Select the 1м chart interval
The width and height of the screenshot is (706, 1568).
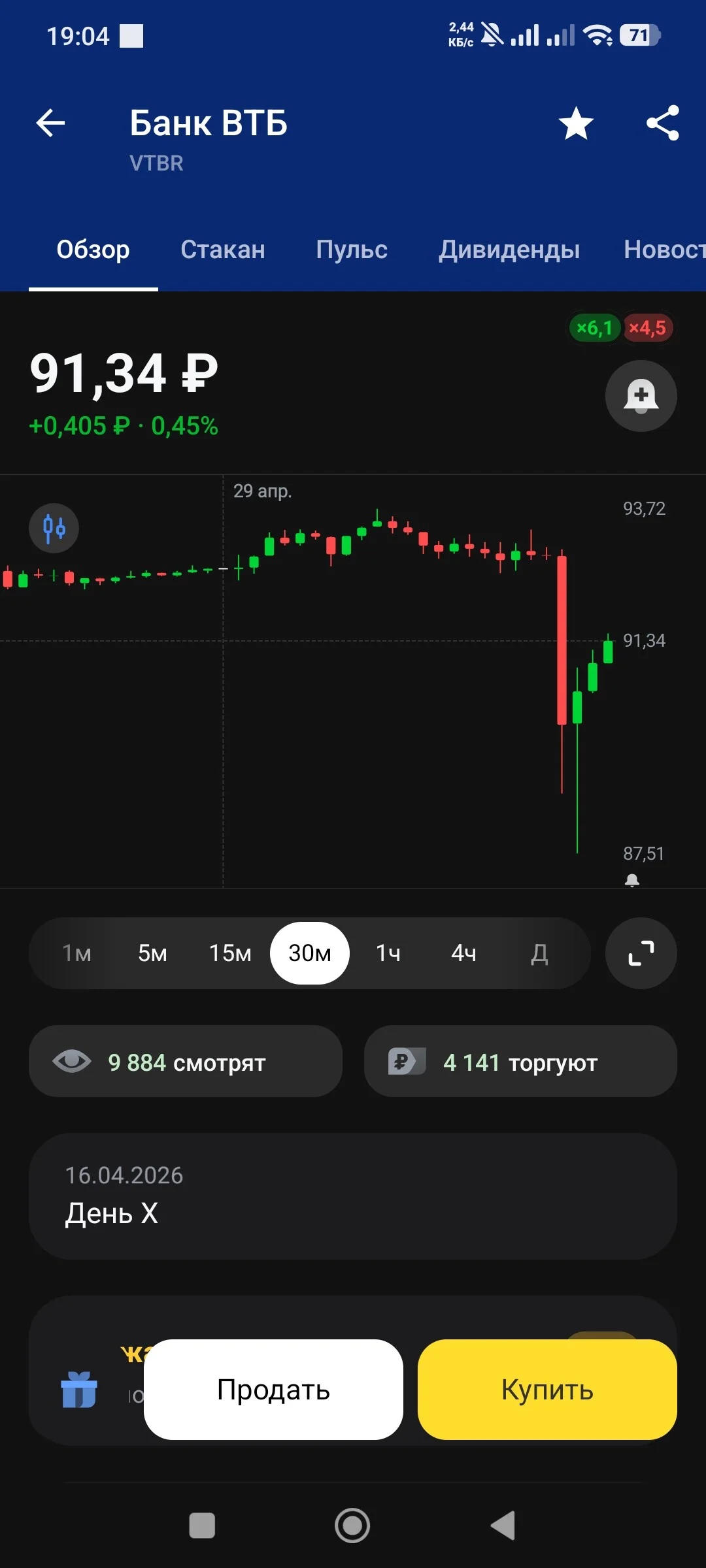click(x=76, y=953)
